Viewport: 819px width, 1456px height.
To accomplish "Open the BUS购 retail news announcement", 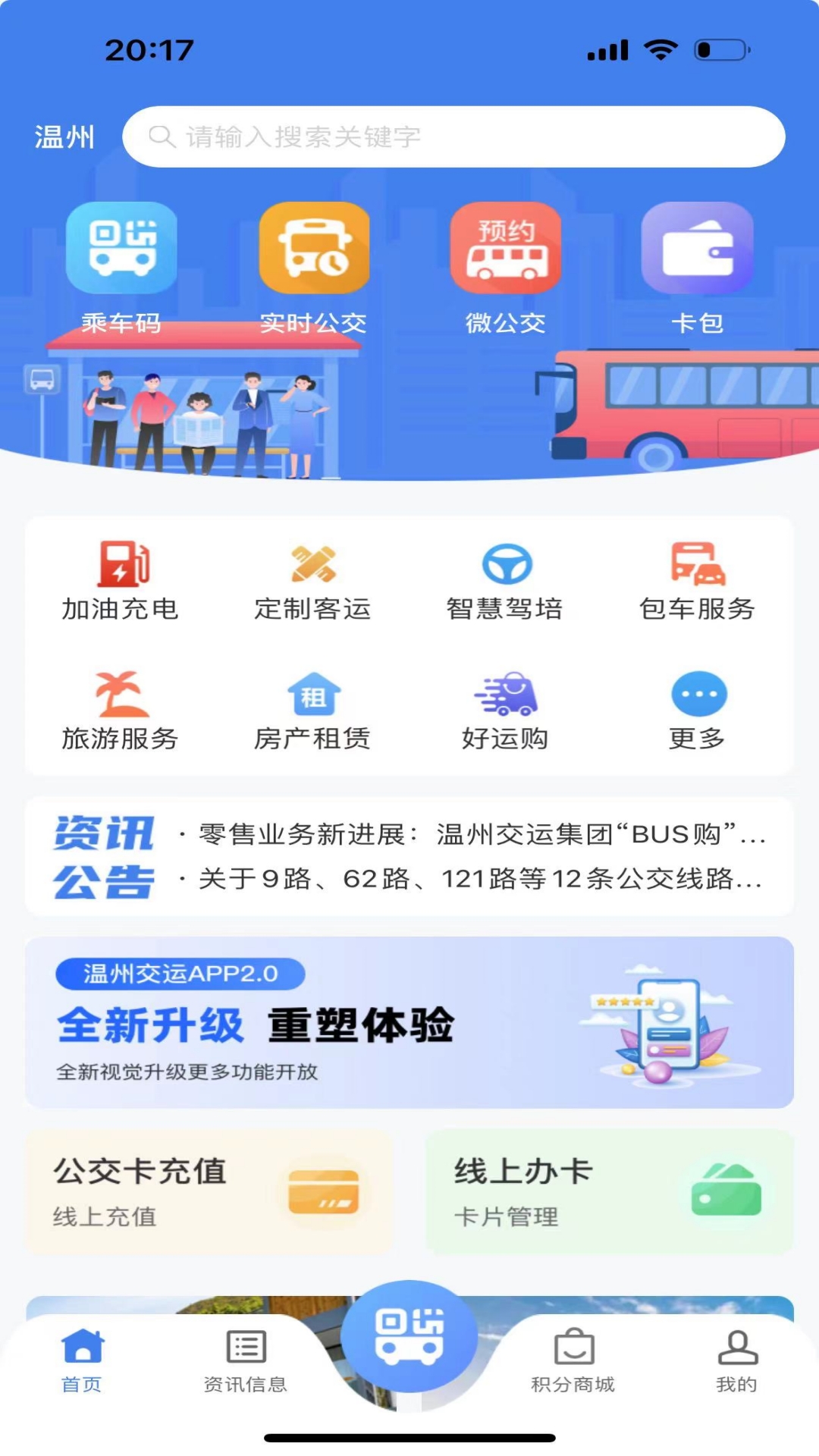I will (x=478, y=834).
